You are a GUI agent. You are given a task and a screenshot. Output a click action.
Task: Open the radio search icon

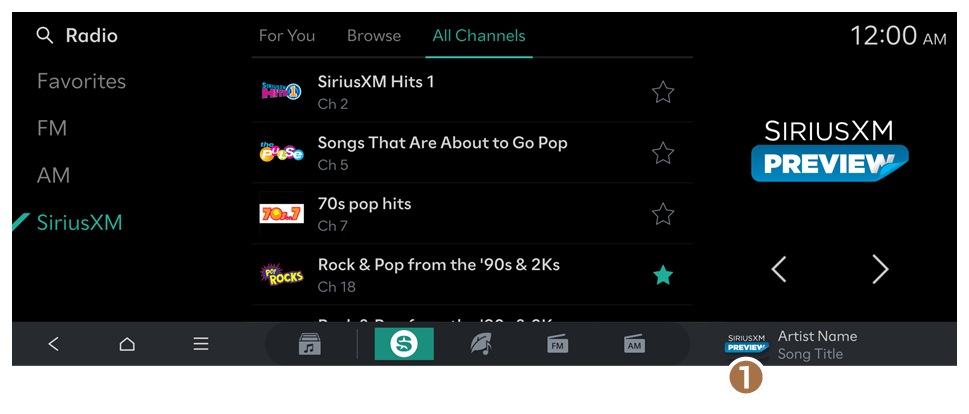(x=45, y=36)
